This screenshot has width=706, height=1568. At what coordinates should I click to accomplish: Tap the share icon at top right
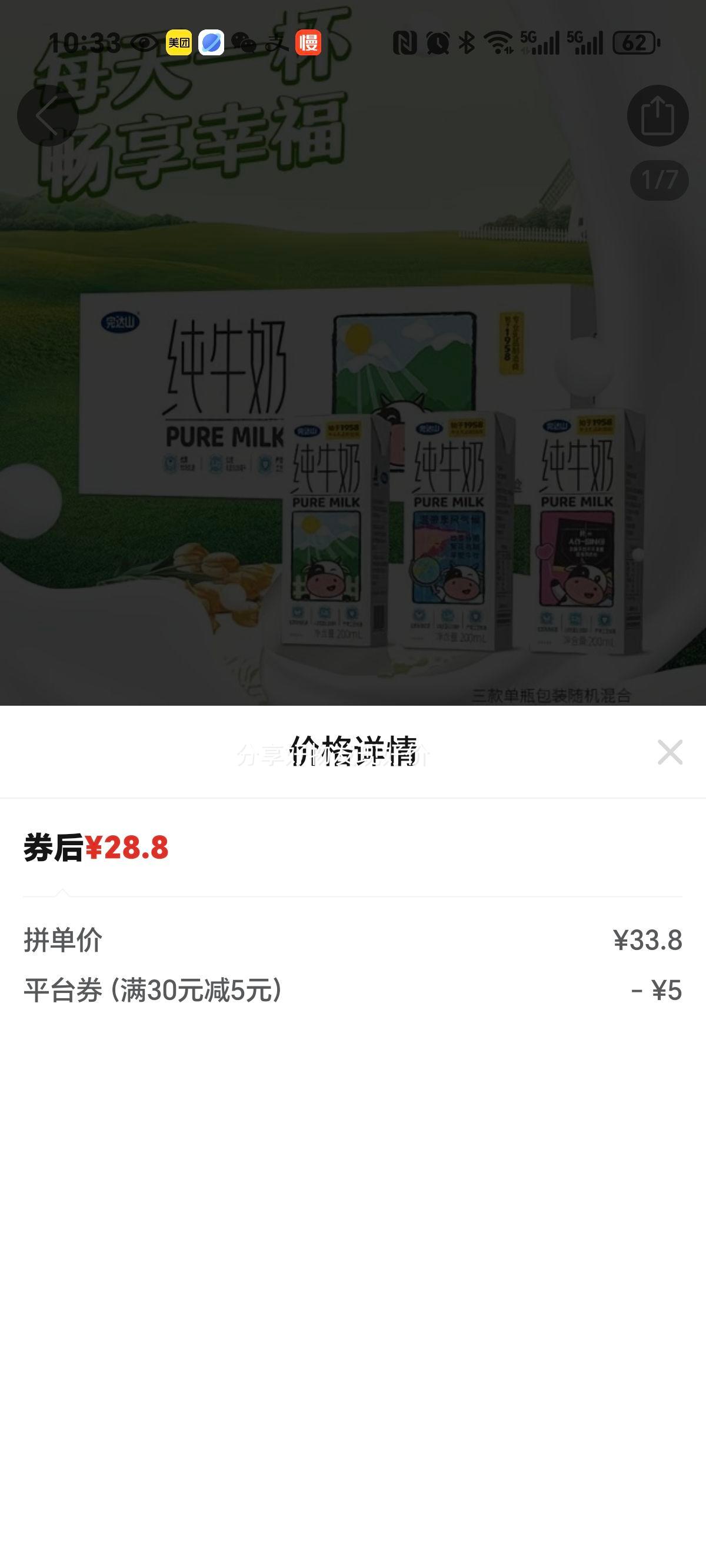(659, 115)
